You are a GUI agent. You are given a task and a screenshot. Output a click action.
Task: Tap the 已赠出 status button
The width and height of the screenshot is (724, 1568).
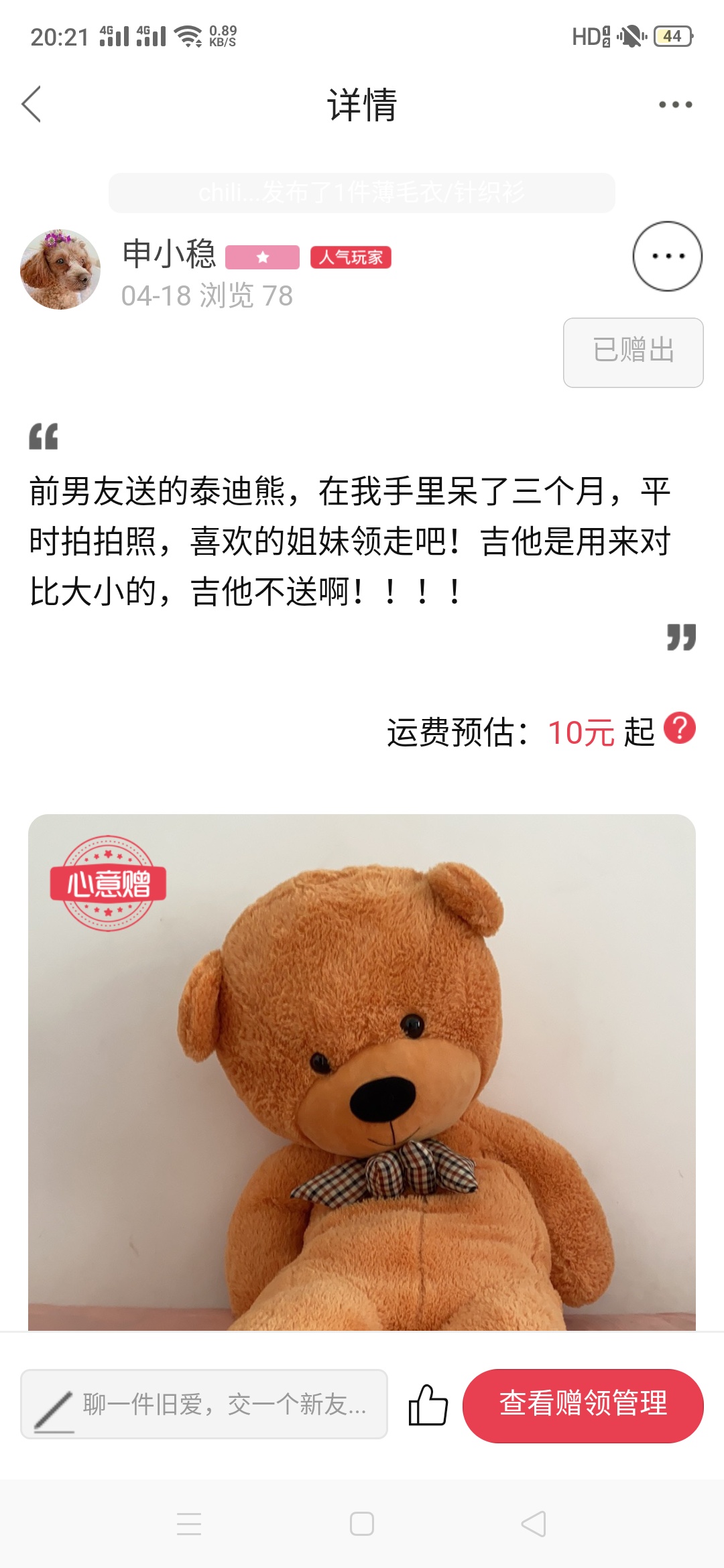point(633,352)
